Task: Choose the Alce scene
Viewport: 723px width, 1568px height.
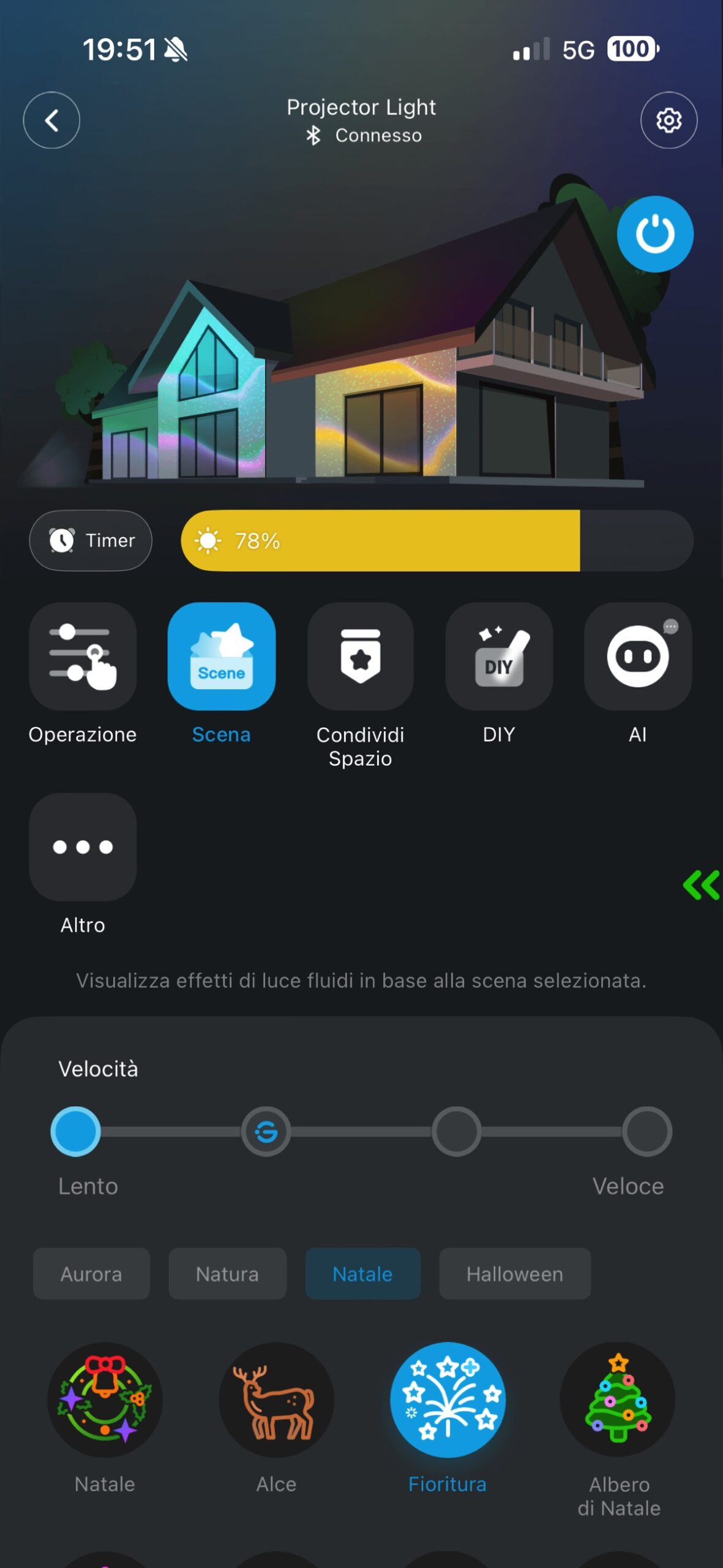Action: click(276, 1400)
